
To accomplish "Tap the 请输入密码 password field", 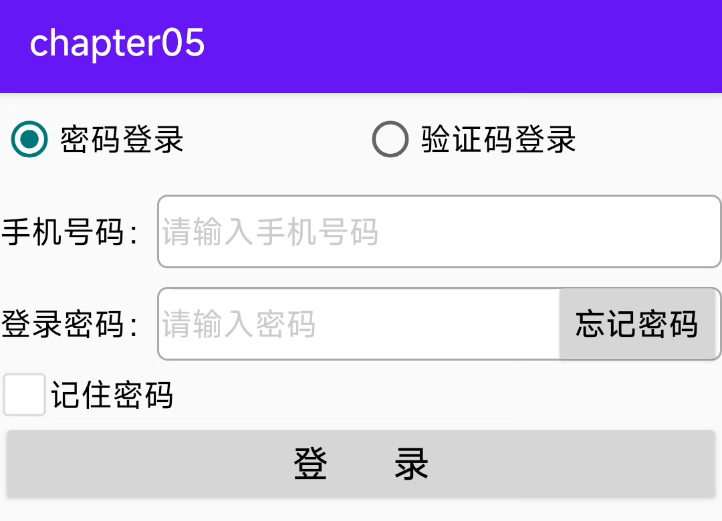I will (x=358, y=324).
